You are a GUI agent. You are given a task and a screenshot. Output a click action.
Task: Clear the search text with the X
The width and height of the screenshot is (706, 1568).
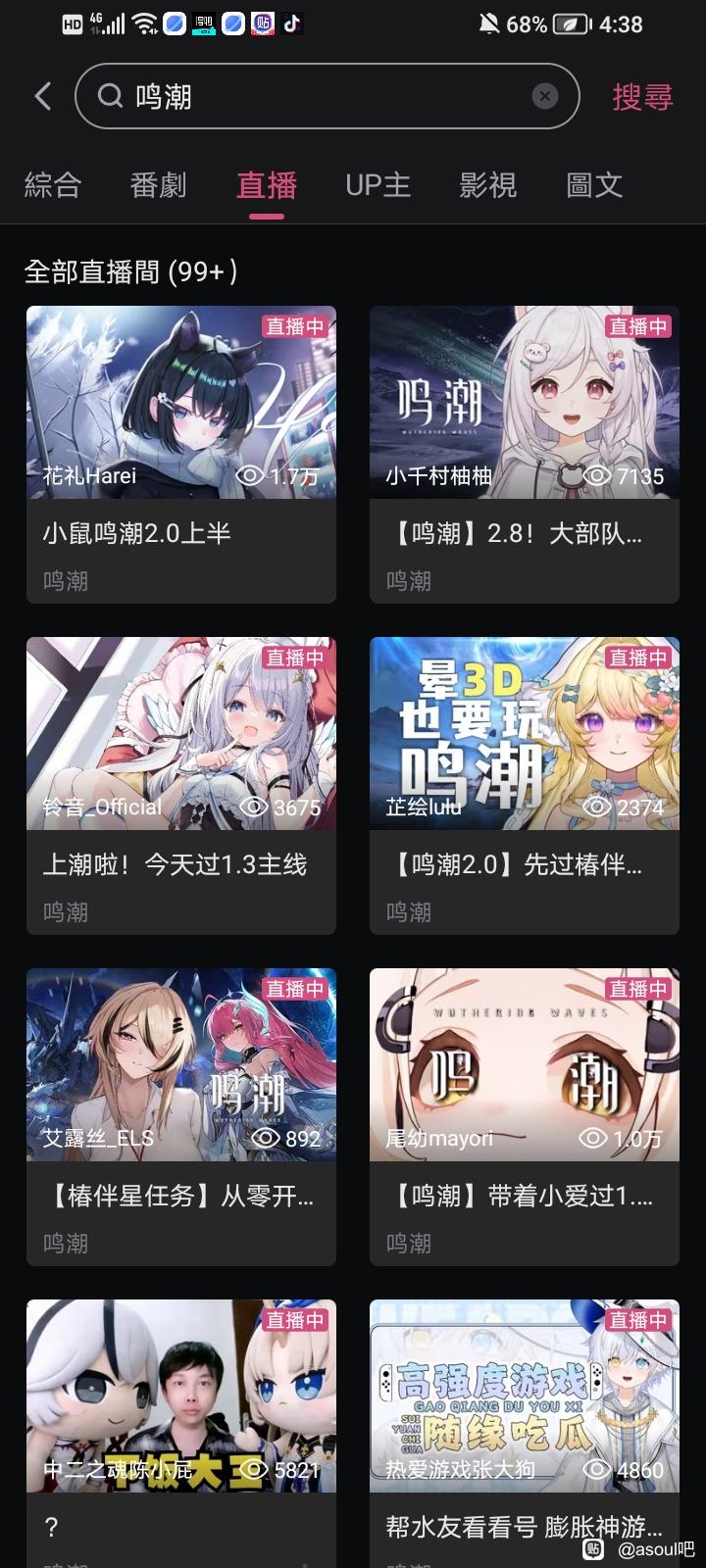(x=544, y=96)
